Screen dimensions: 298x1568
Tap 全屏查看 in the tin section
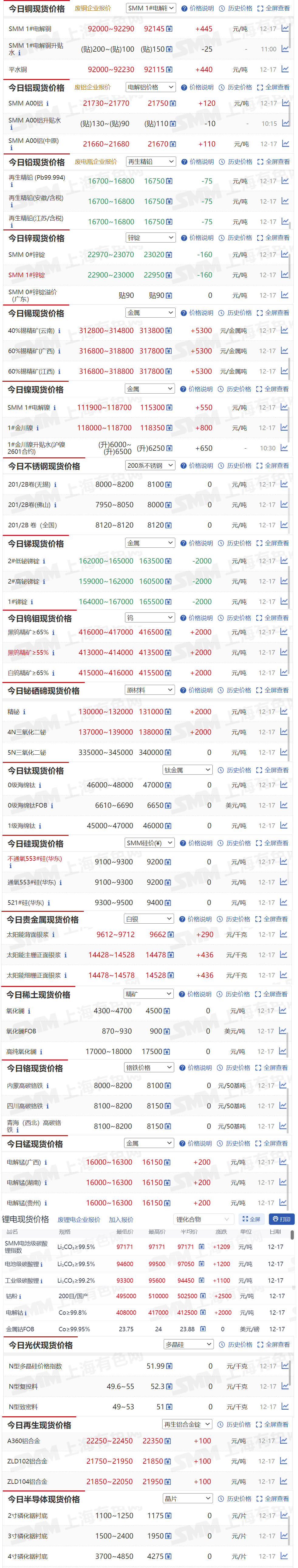coord(273,313)
